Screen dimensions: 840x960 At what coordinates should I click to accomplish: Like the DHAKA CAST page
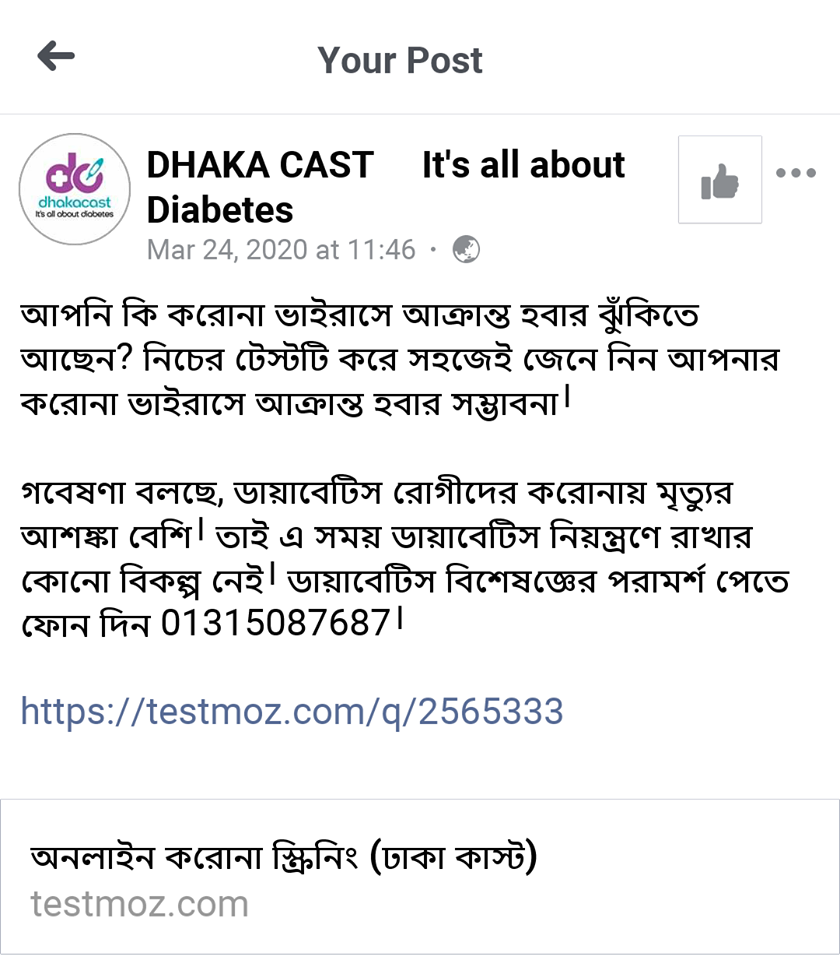pyautogui.click(x=719, y=180)
